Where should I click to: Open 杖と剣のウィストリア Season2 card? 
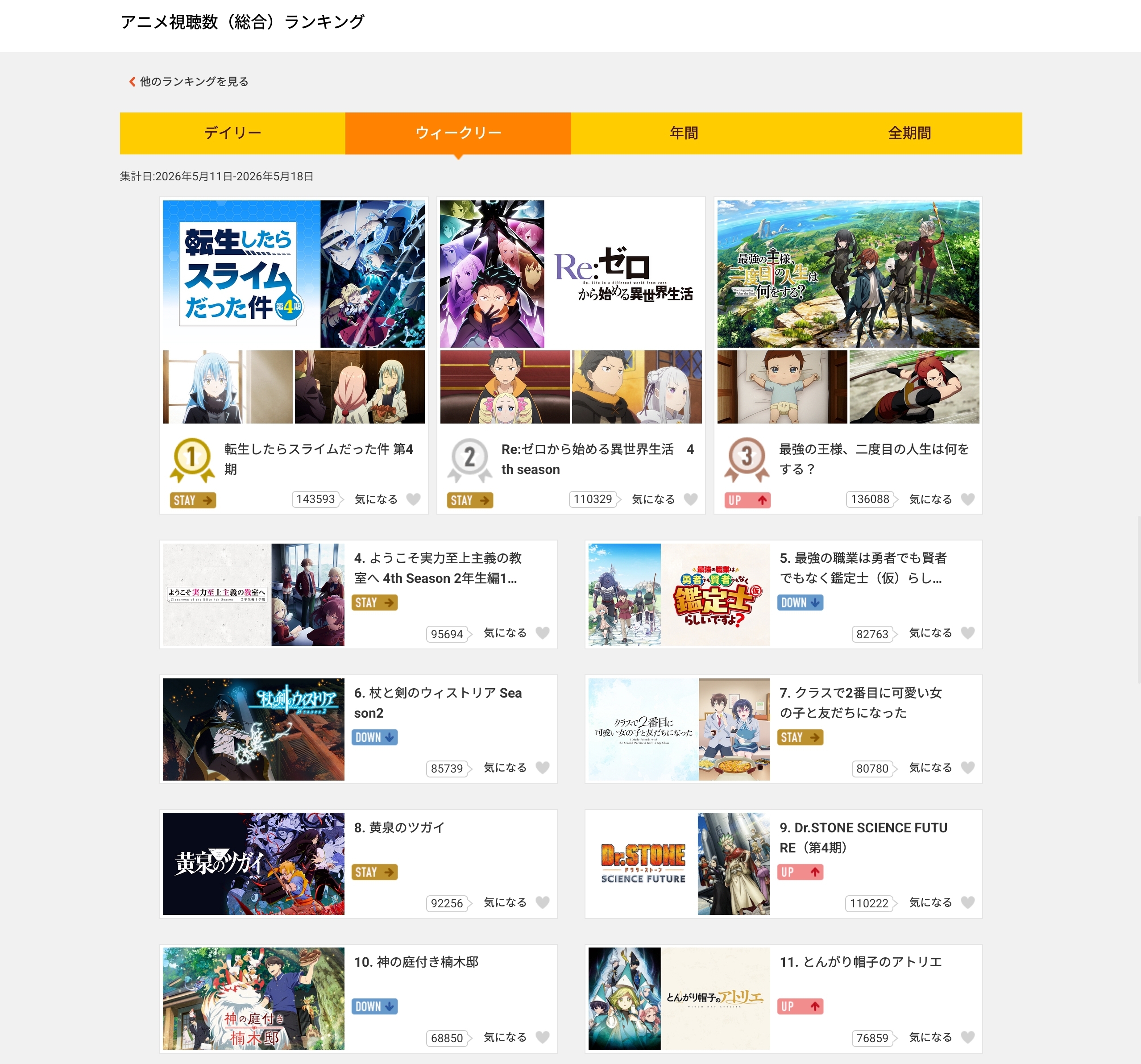coord(359,729)
